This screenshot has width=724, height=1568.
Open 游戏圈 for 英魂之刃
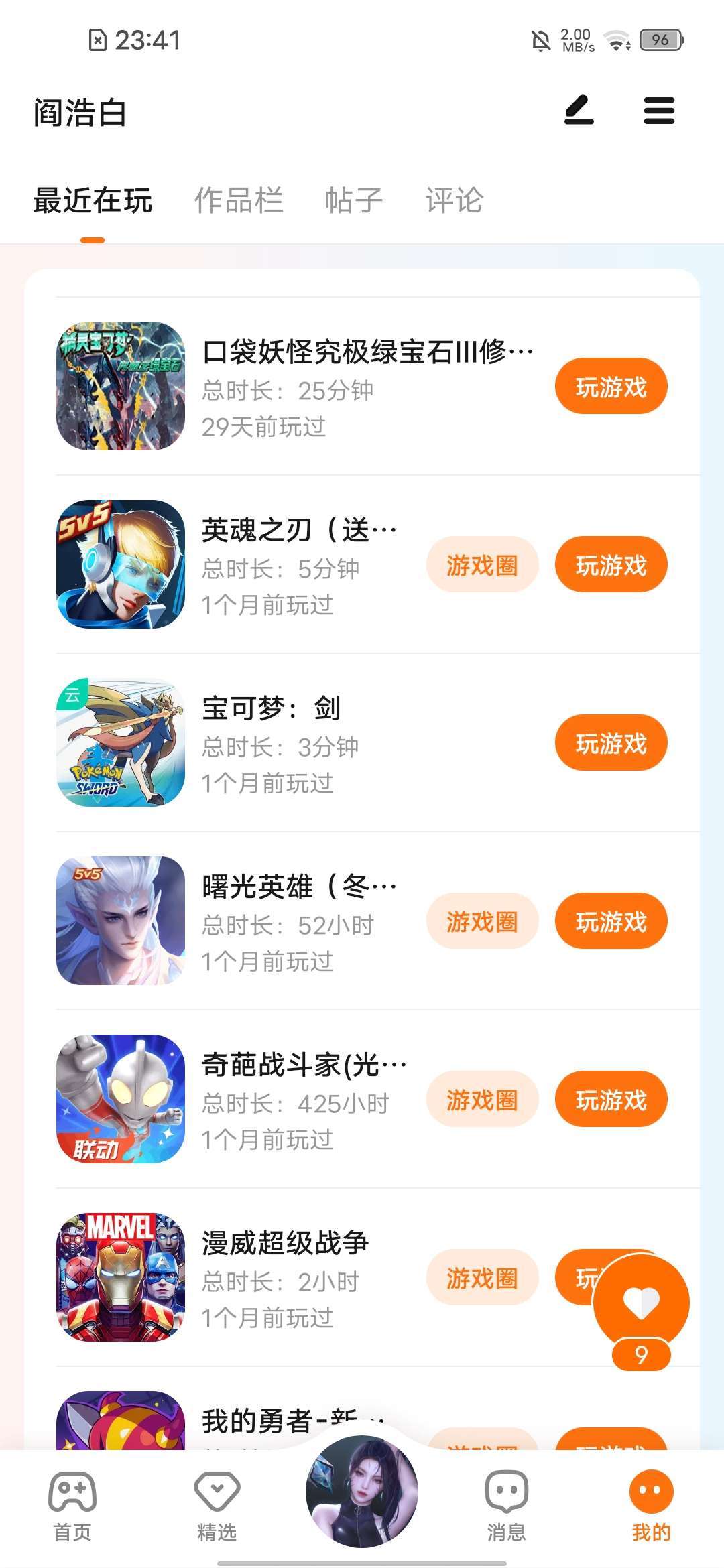pyautogui.click(x=482, y=565)
